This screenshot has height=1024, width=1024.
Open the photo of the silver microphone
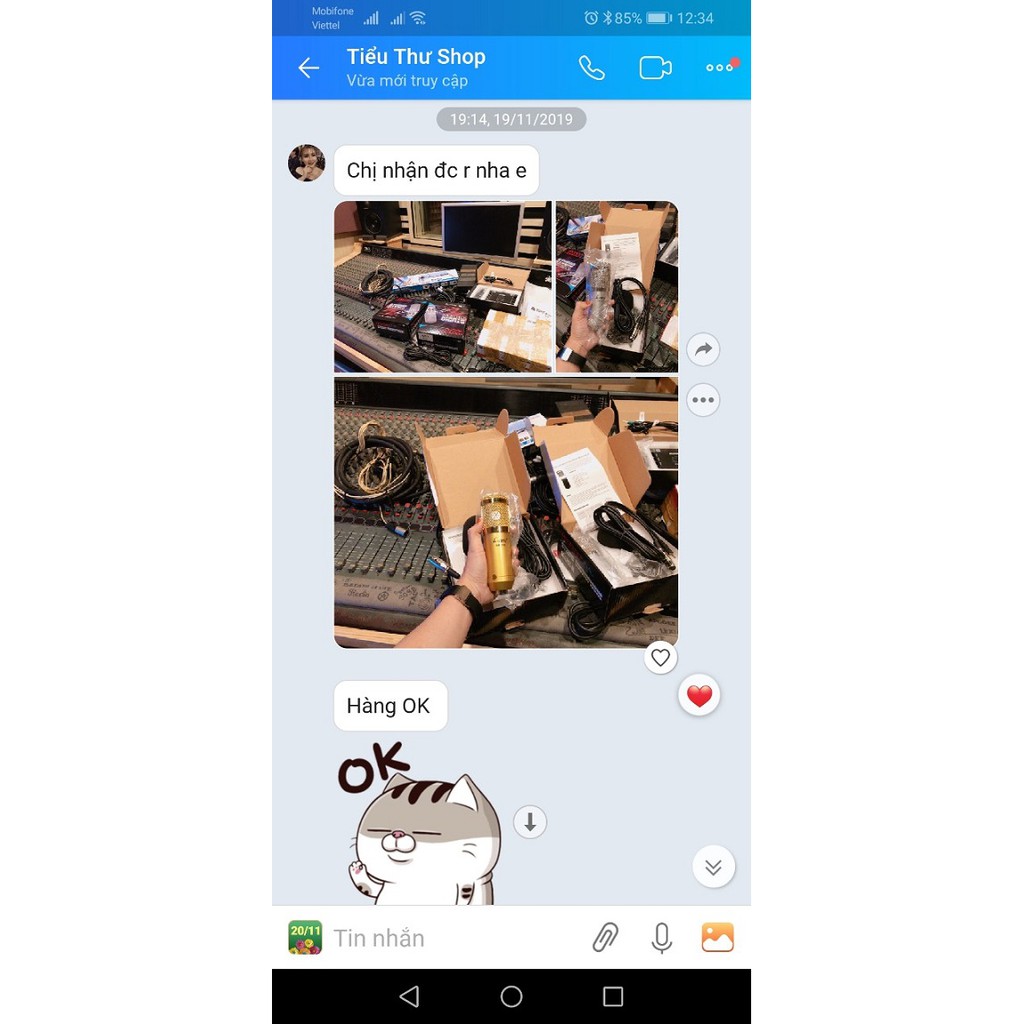click(x=616, y=287)
